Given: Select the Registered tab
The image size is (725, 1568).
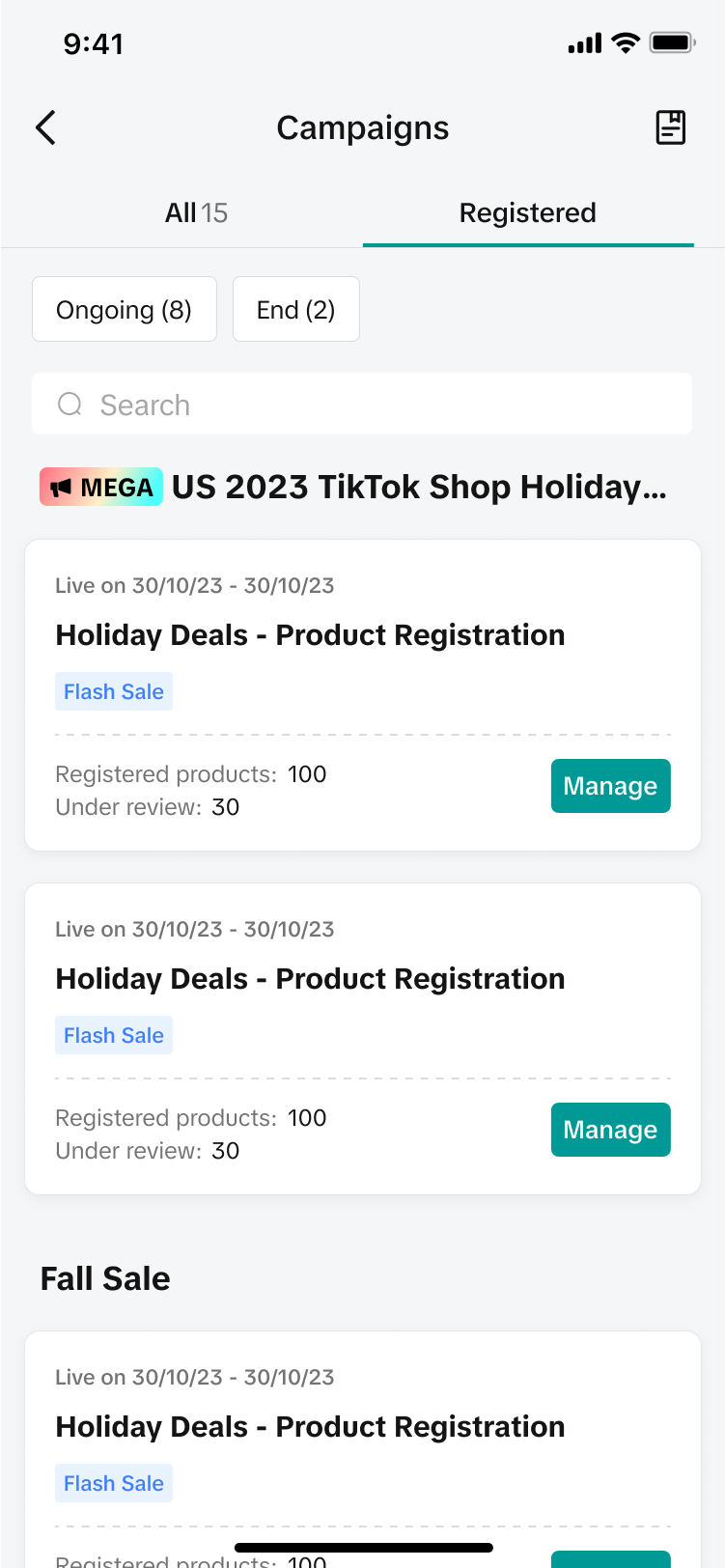Looking at the screenshot, I should pos(527,212).
